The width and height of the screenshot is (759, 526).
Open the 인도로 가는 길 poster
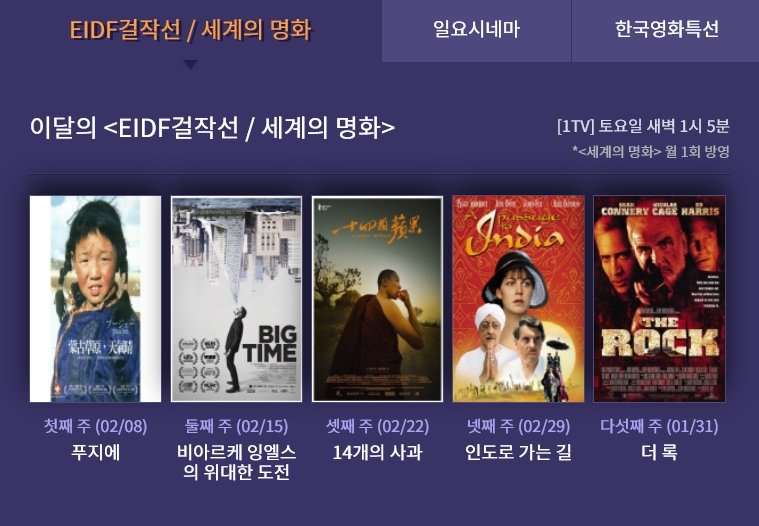pos(518,299)
